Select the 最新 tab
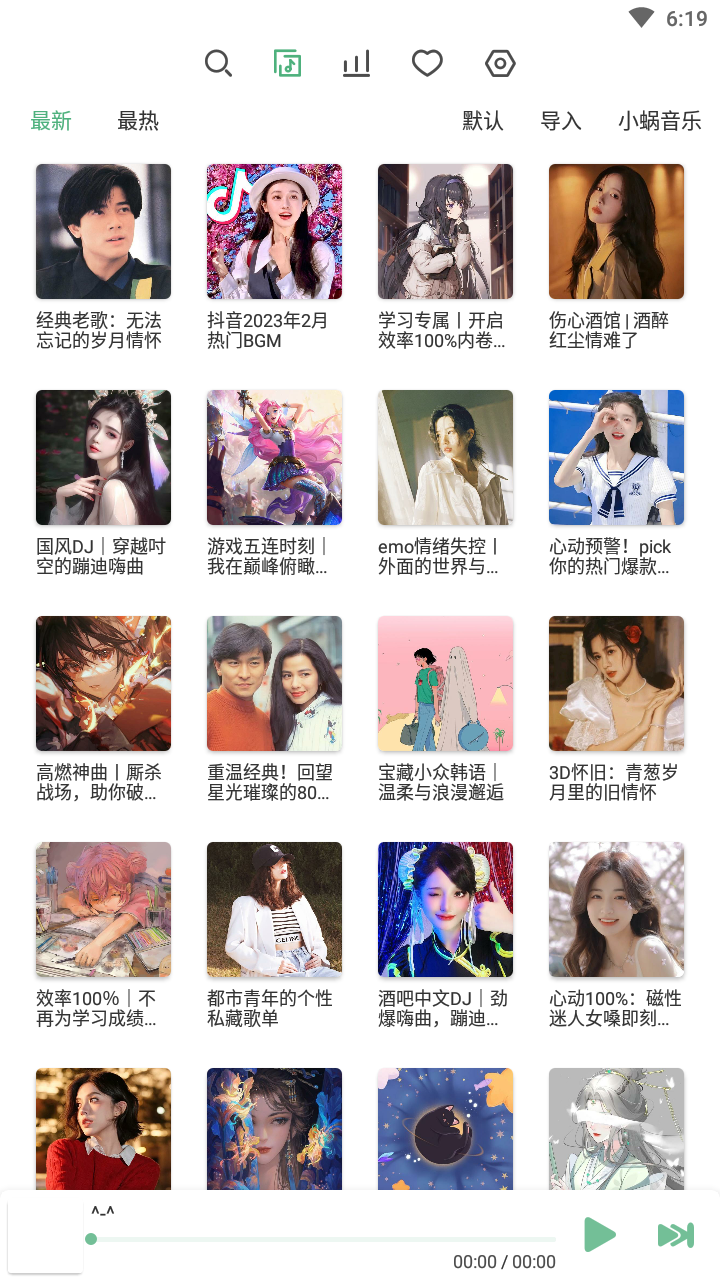Screen dimensions: 720x1280 [x=51, y=122]
